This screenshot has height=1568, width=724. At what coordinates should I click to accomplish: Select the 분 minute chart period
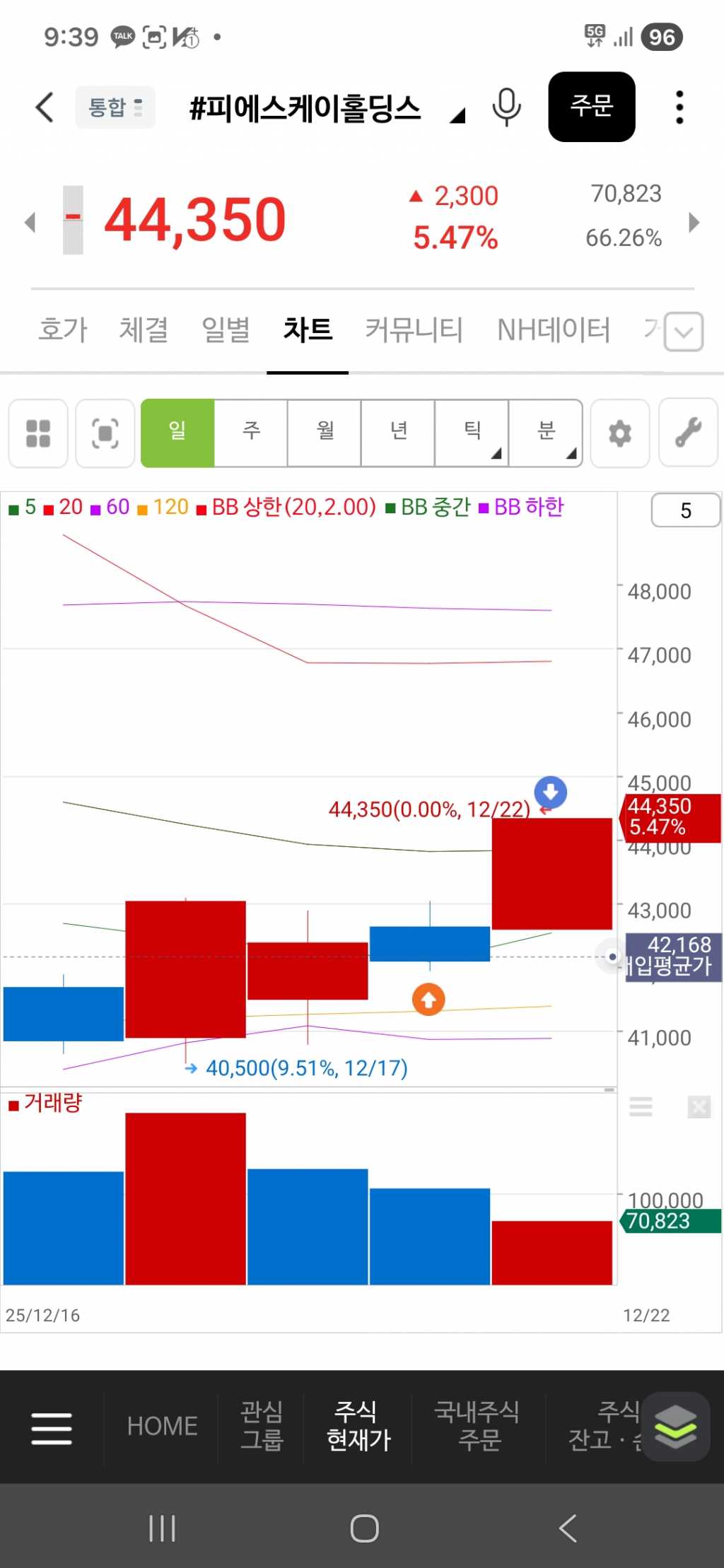pyautogui.click(x=545, y=432)
